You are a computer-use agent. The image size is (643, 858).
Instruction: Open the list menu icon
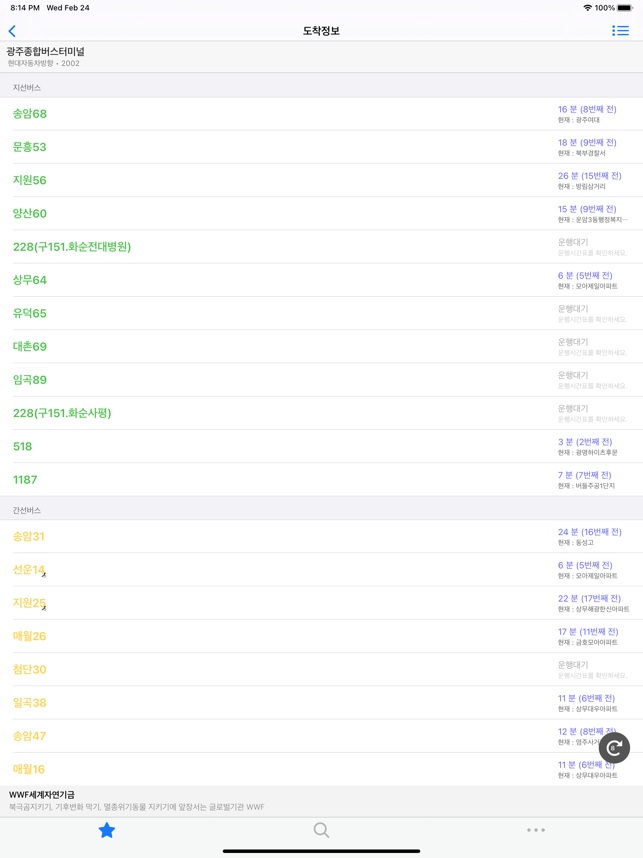[x=620, y=31]
